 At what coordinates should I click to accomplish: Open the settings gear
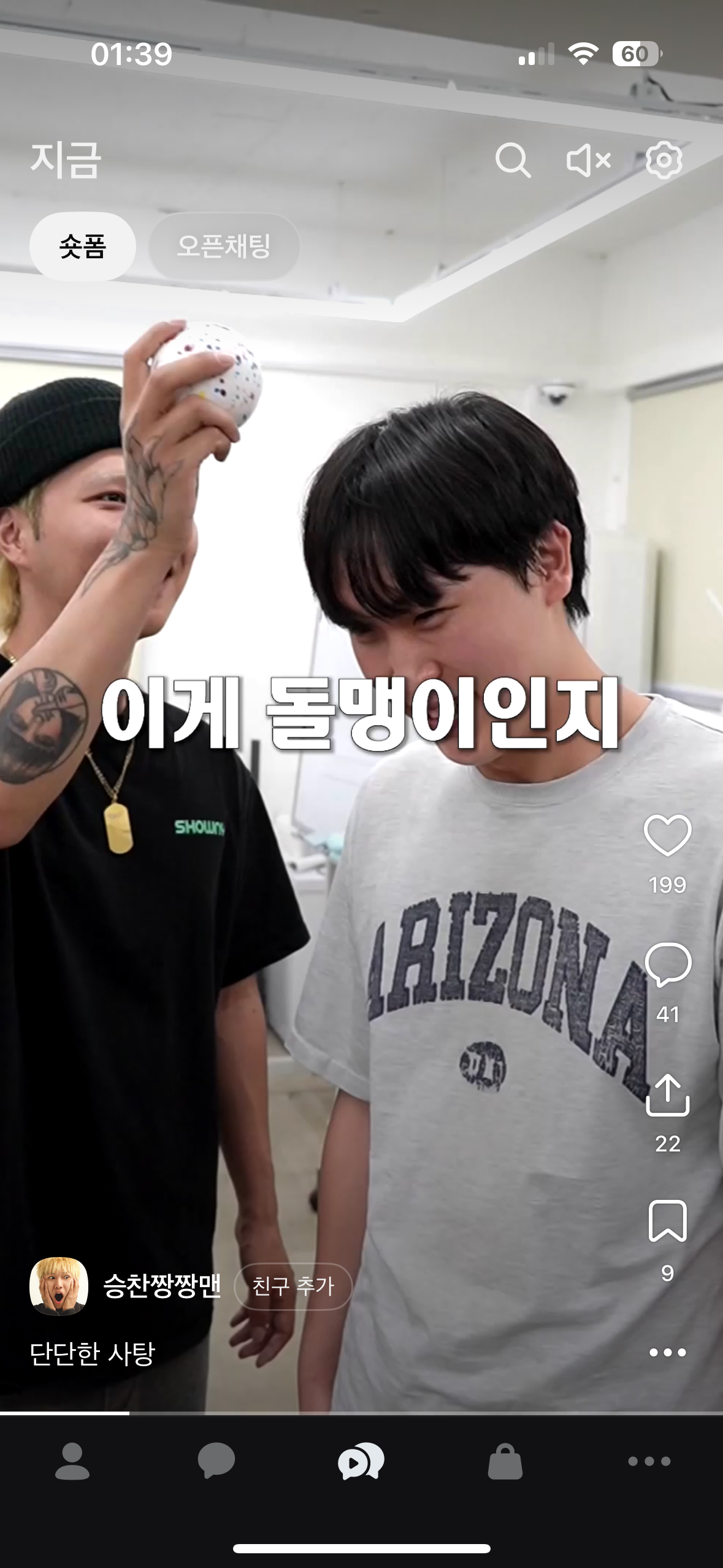664,161
